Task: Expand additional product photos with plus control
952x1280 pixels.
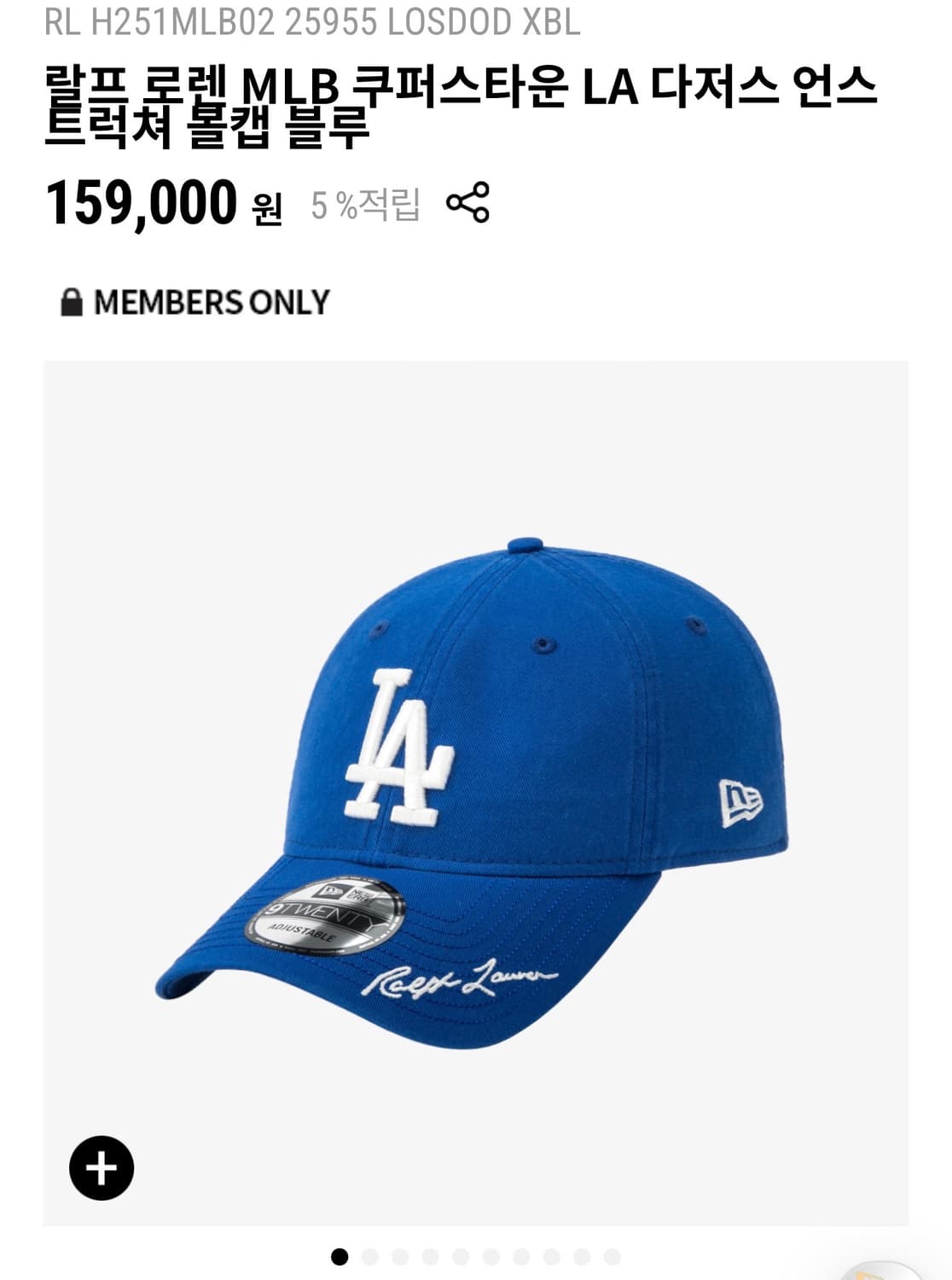Action: (x=102, y=1168)
